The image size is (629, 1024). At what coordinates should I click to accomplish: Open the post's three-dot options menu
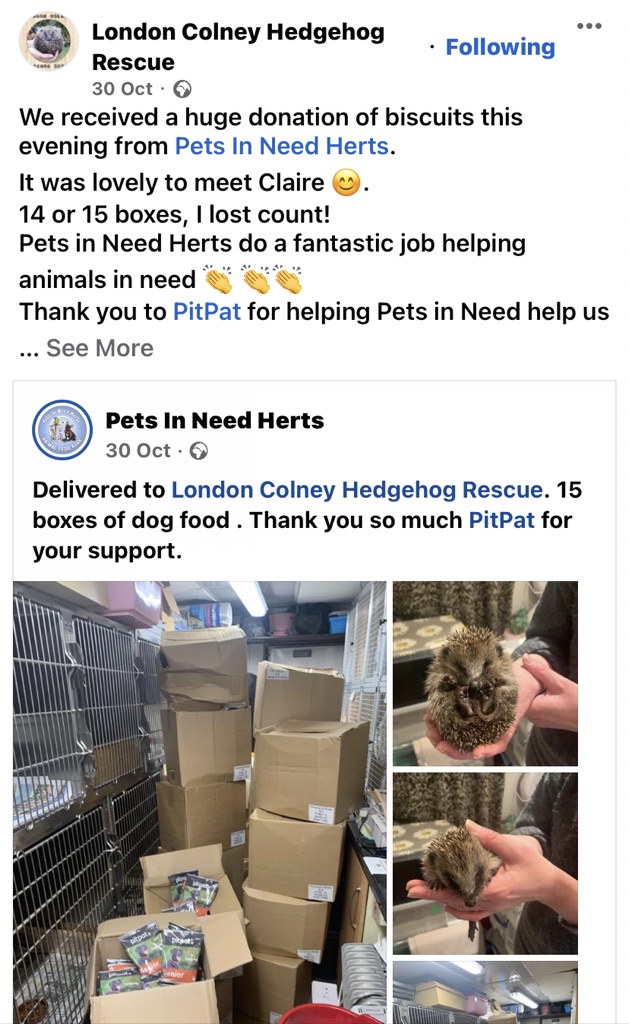(x=589, y=26)
